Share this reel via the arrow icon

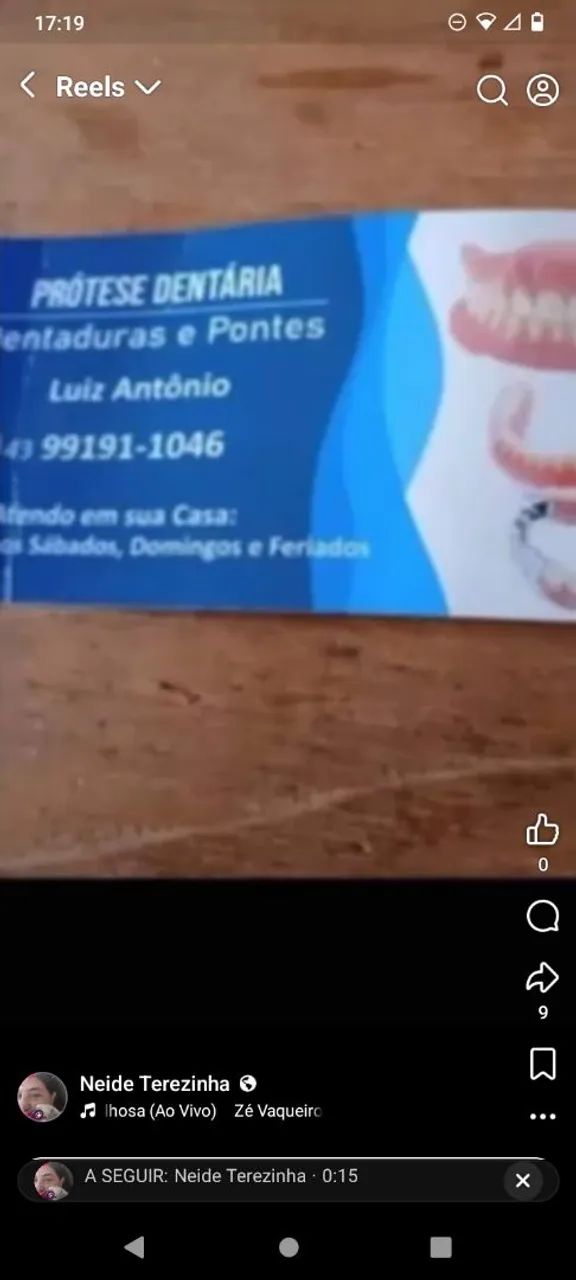click(x=542, y=977)
